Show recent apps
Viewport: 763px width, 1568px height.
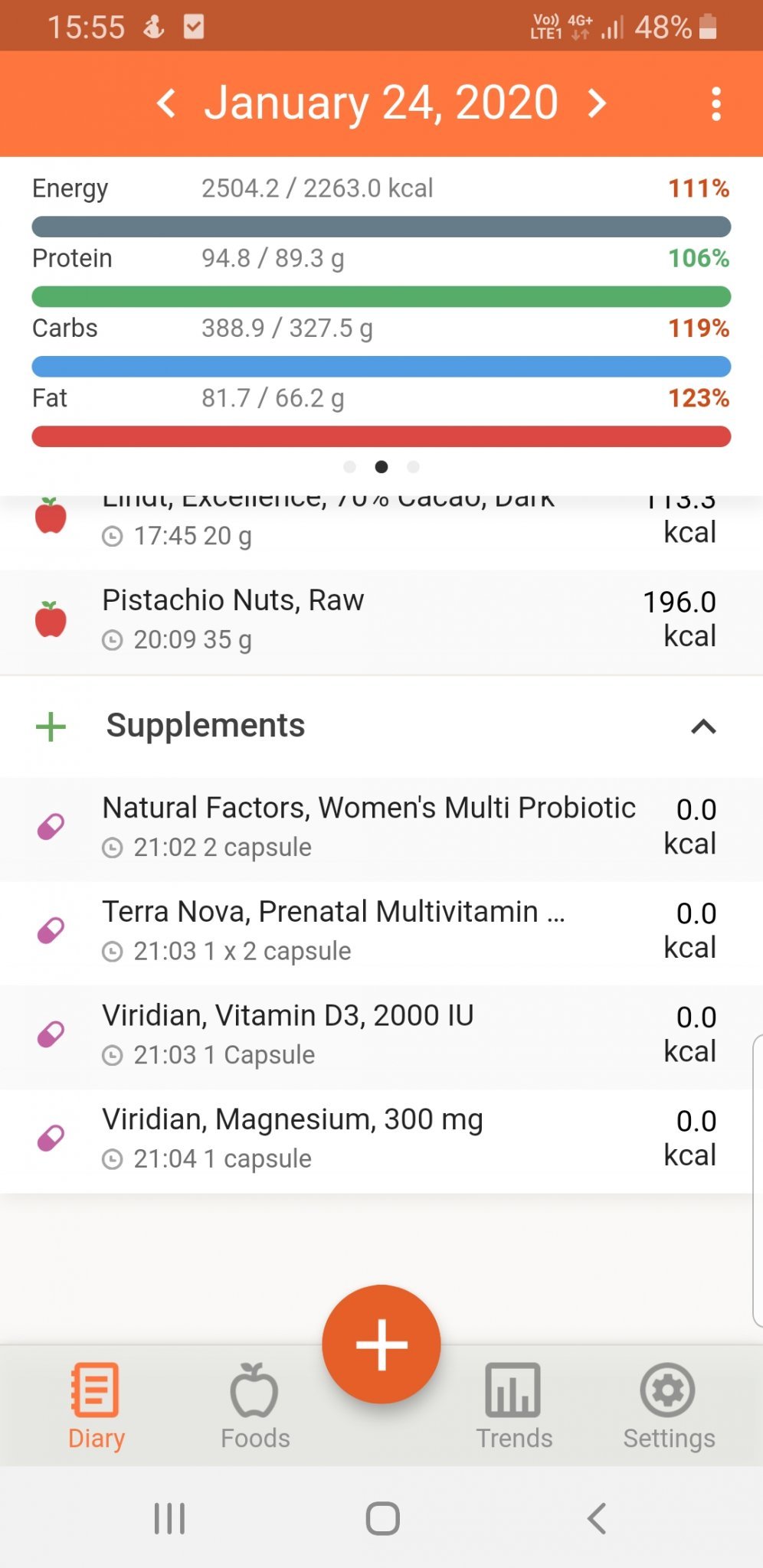pos(169,1518)
